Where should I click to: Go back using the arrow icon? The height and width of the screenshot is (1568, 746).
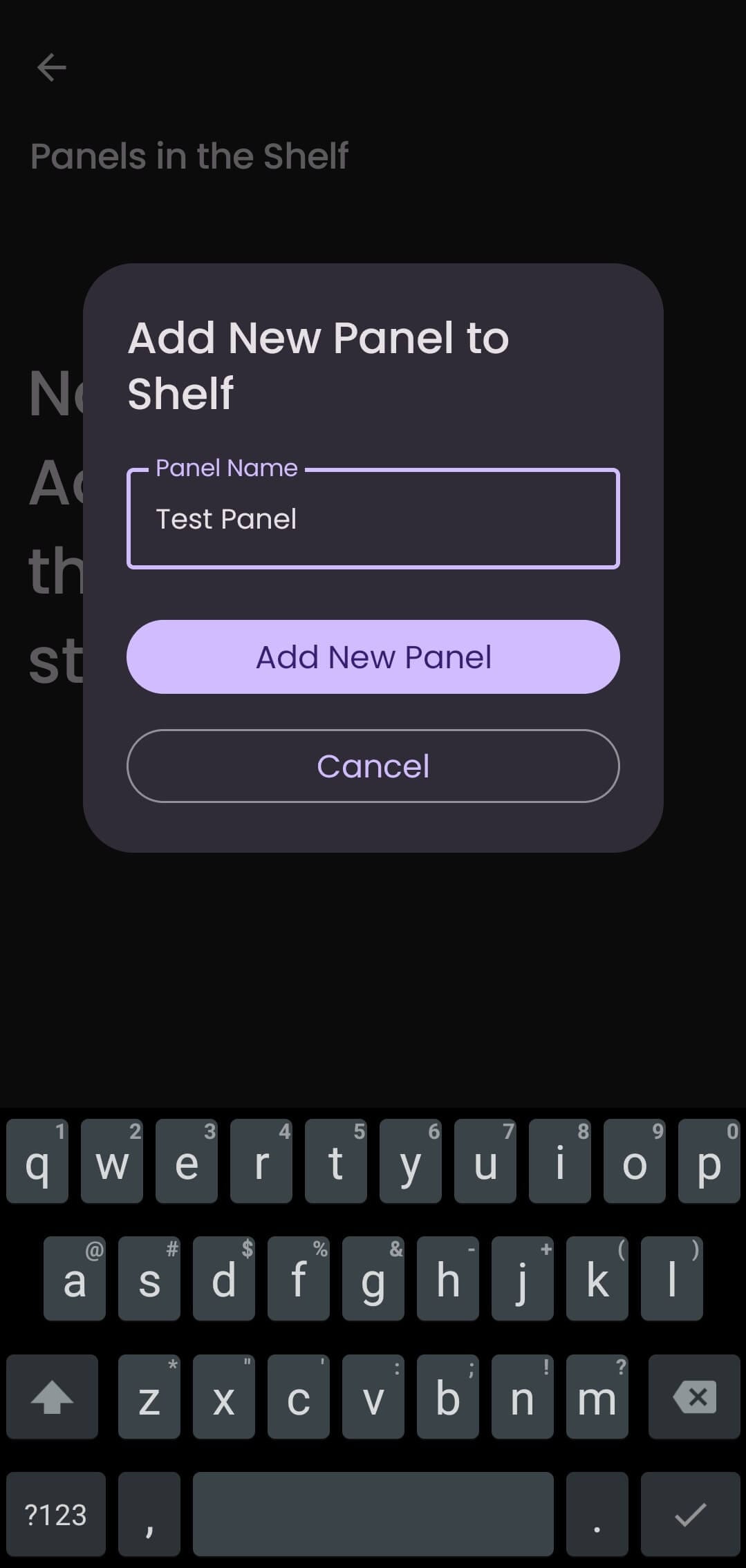(x=51, y=68)
